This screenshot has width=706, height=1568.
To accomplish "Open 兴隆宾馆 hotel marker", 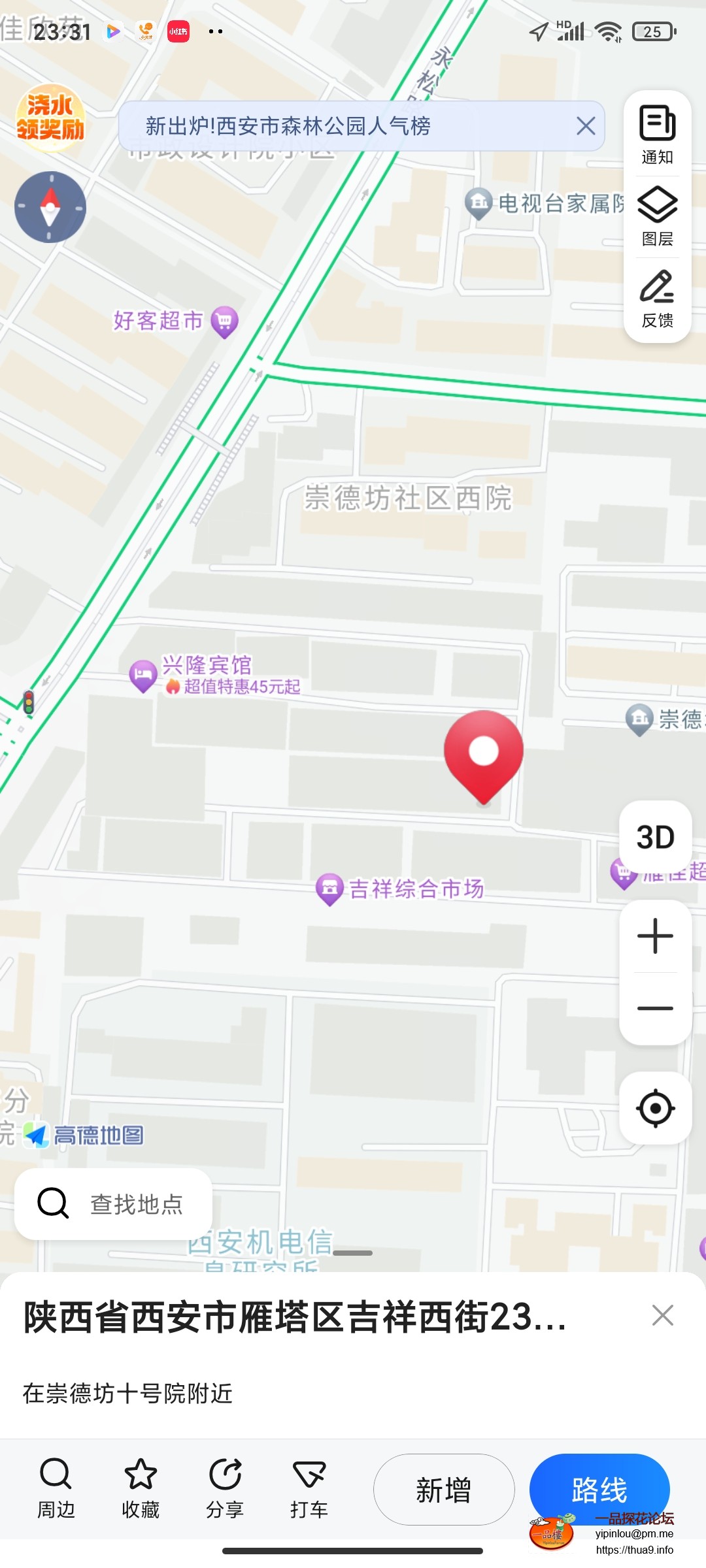I will (143, 674).
